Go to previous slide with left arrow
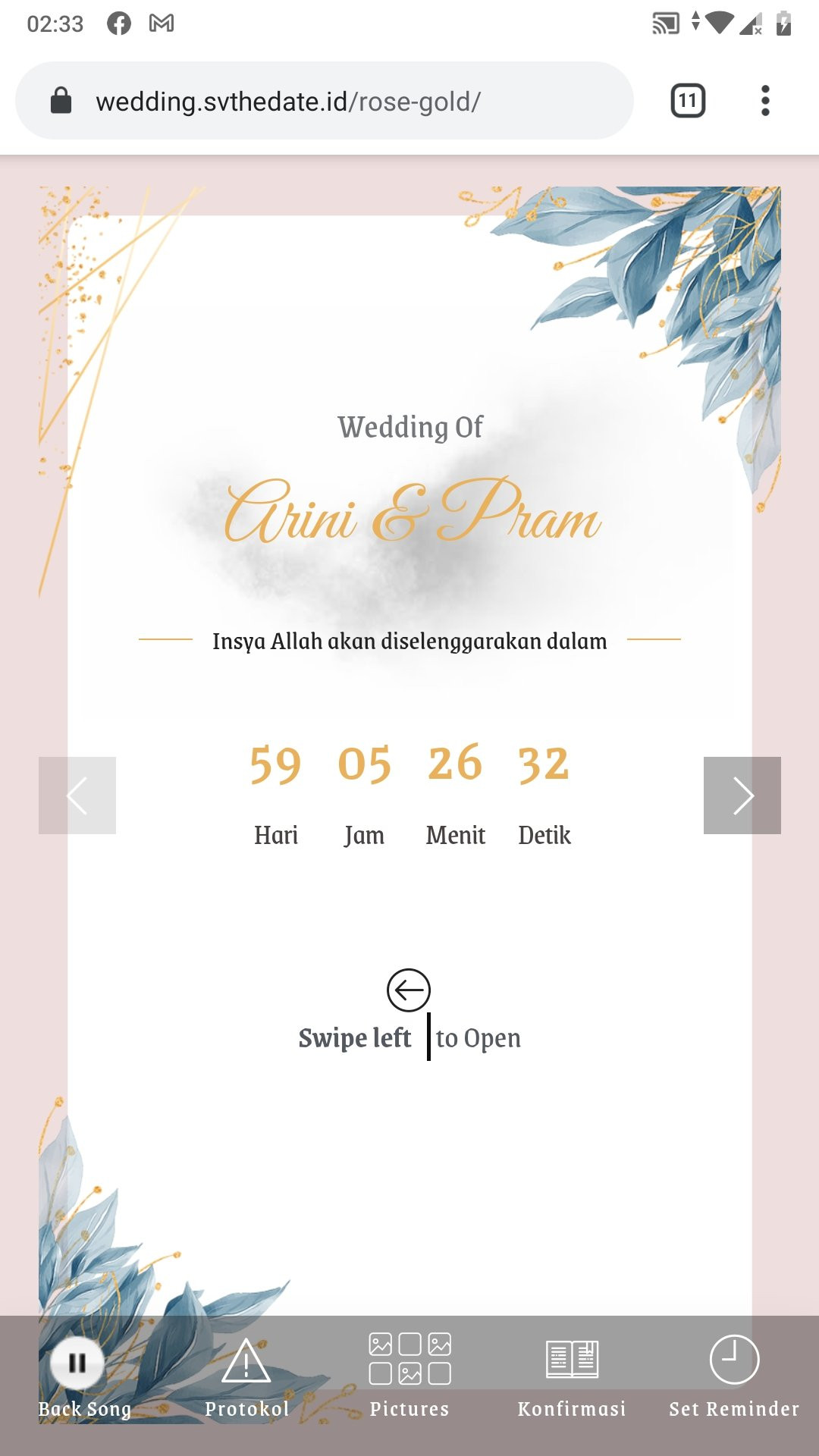The height and width of the screenshot is (1456, 819). click(77, 795)
